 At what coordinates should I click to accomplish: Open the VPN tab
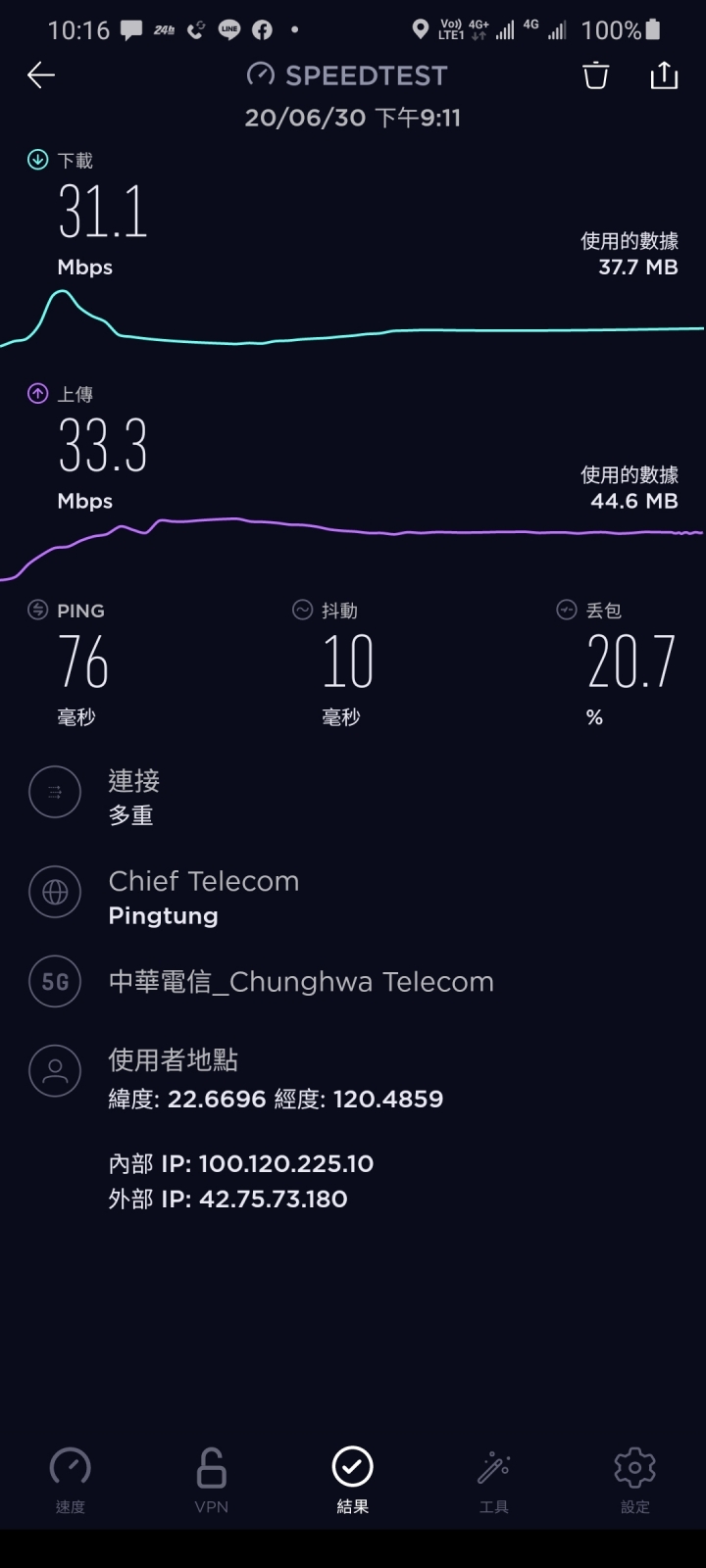pos(212,1481)
